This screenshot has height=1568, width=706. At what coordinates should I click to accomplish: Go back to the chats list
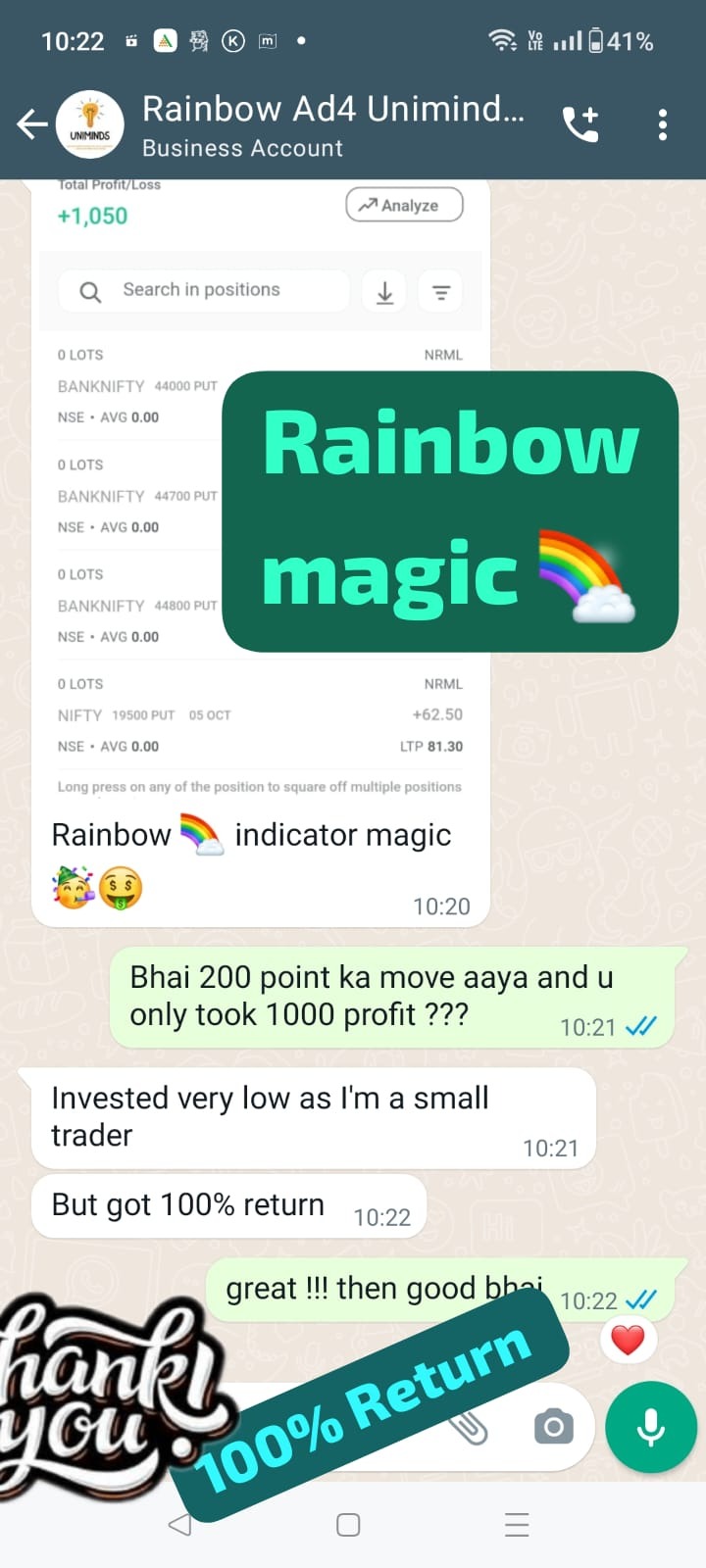pos(32,124)
